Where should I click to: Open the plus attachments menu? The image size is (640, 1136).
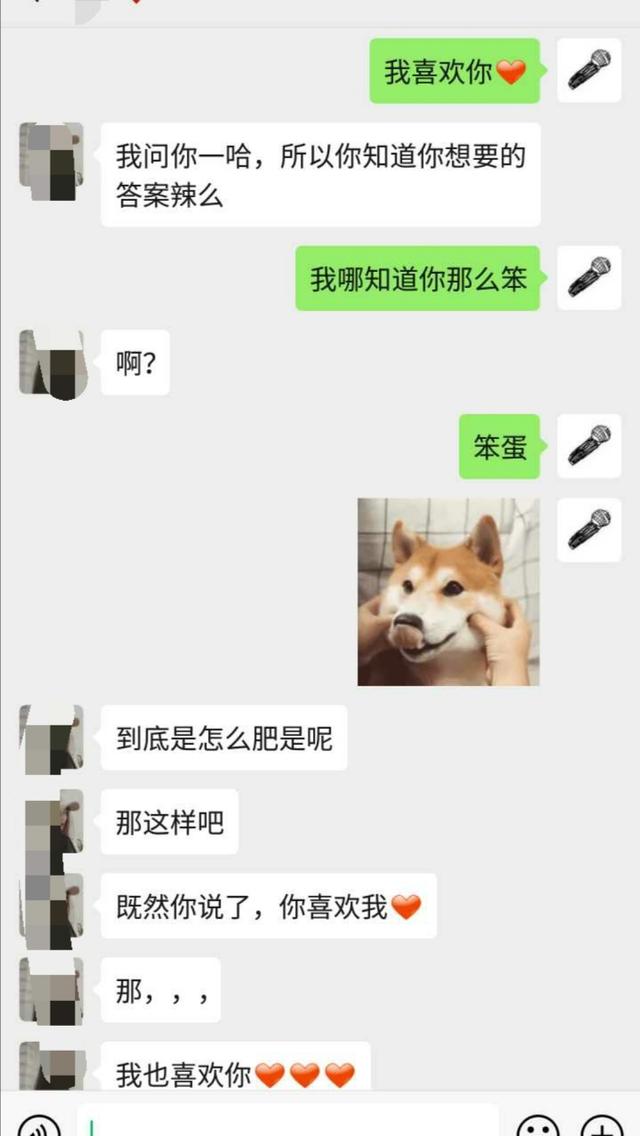[602, 1124]
